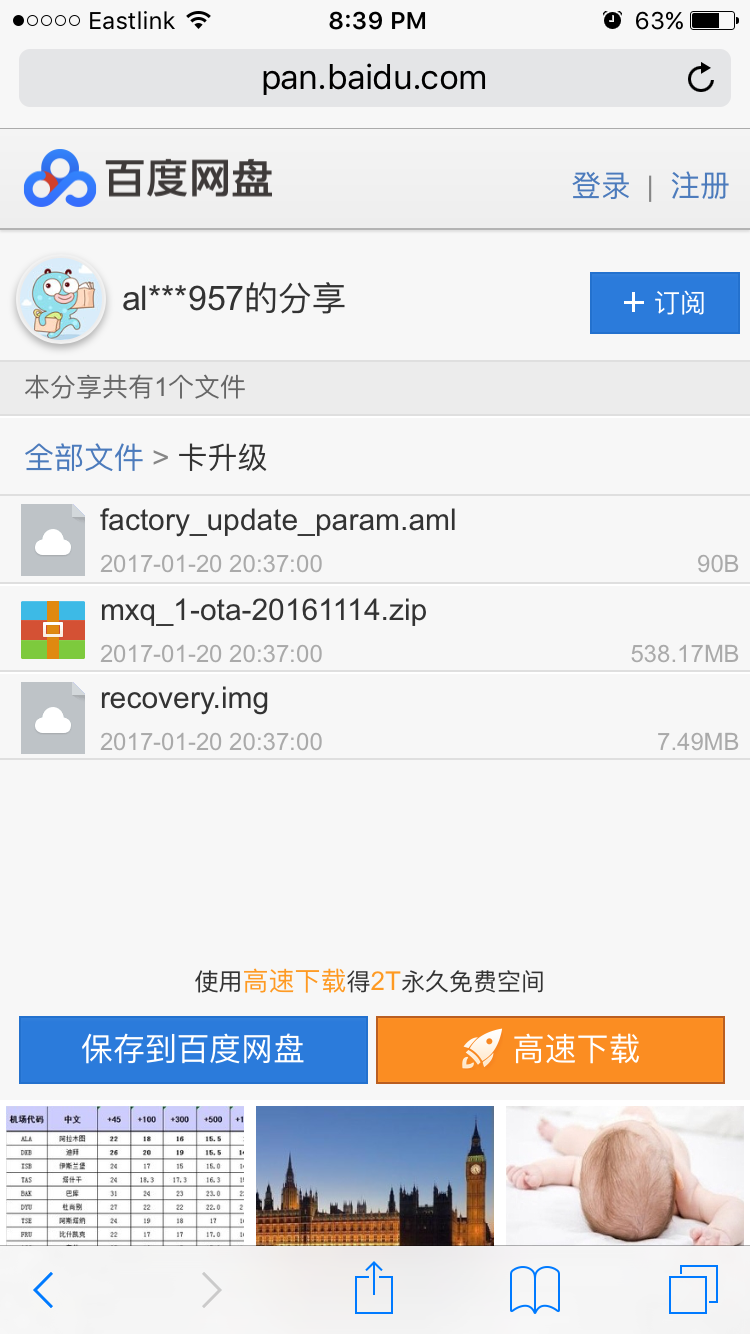Open the Big Ben photo tile

[375, 1175]
